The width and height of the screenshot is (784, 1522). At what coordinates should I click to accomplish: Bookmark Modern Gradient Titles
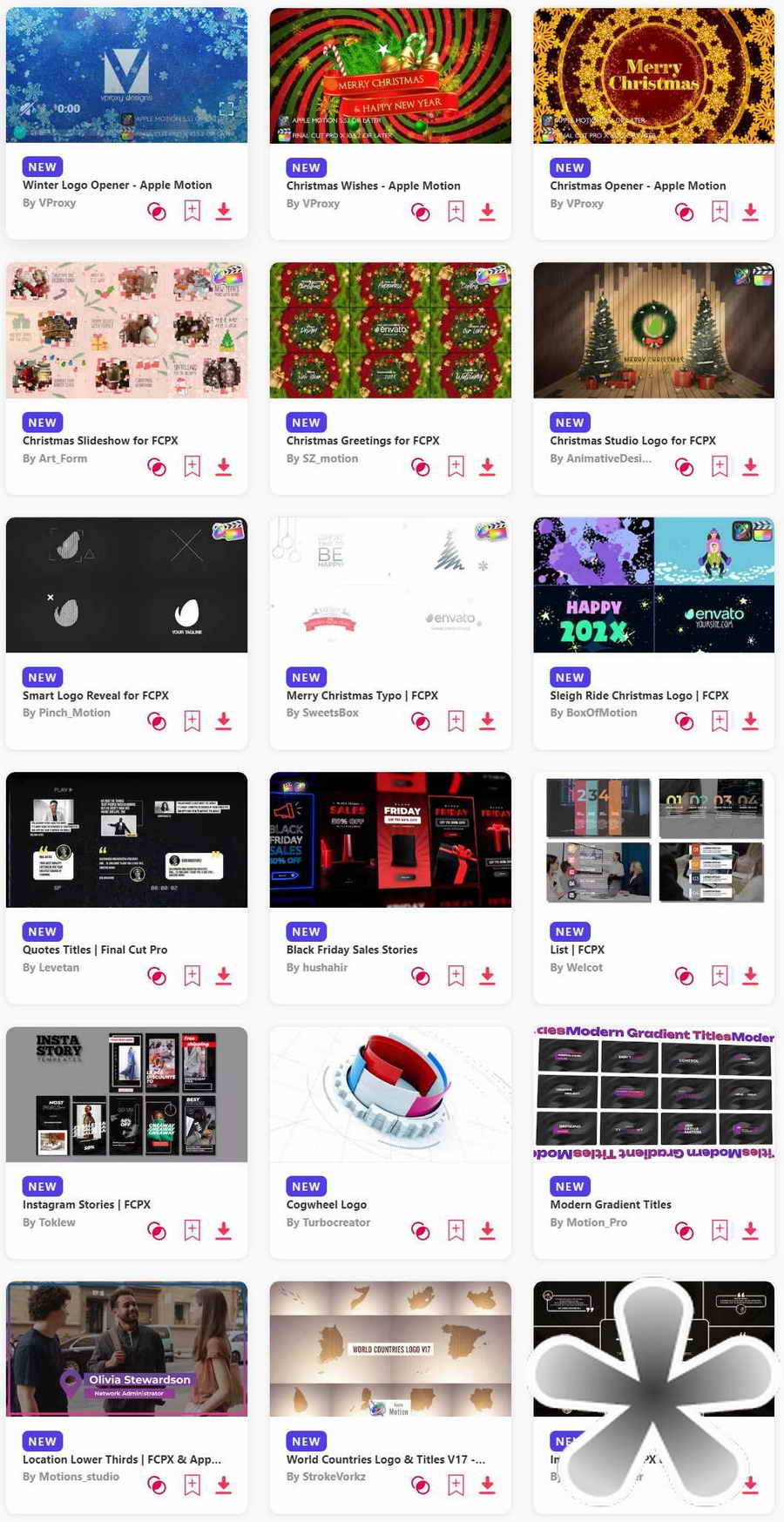click(720, 1230)
